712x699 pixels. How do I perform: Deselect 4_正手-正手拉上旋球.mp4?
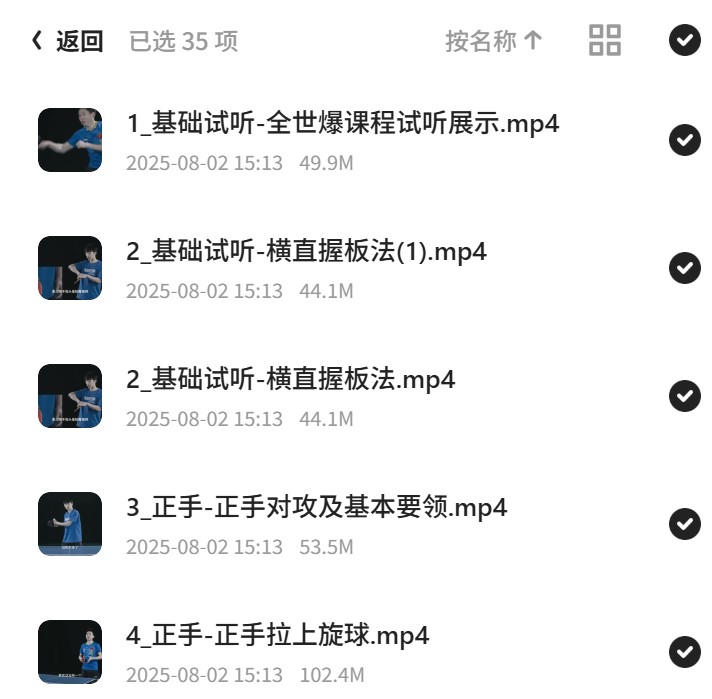point(684,652)
